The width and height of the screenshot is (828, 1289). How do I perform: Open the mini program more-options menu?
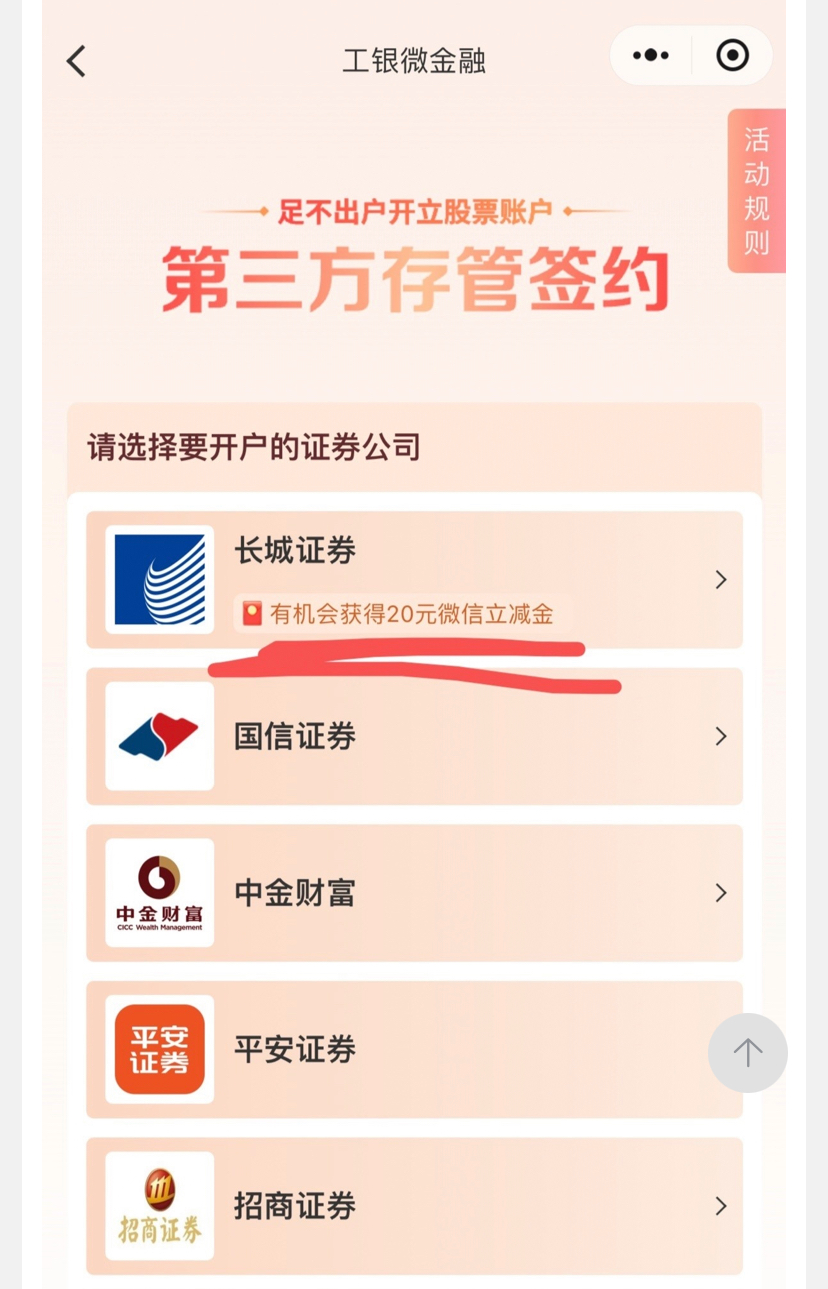[651, 56]
